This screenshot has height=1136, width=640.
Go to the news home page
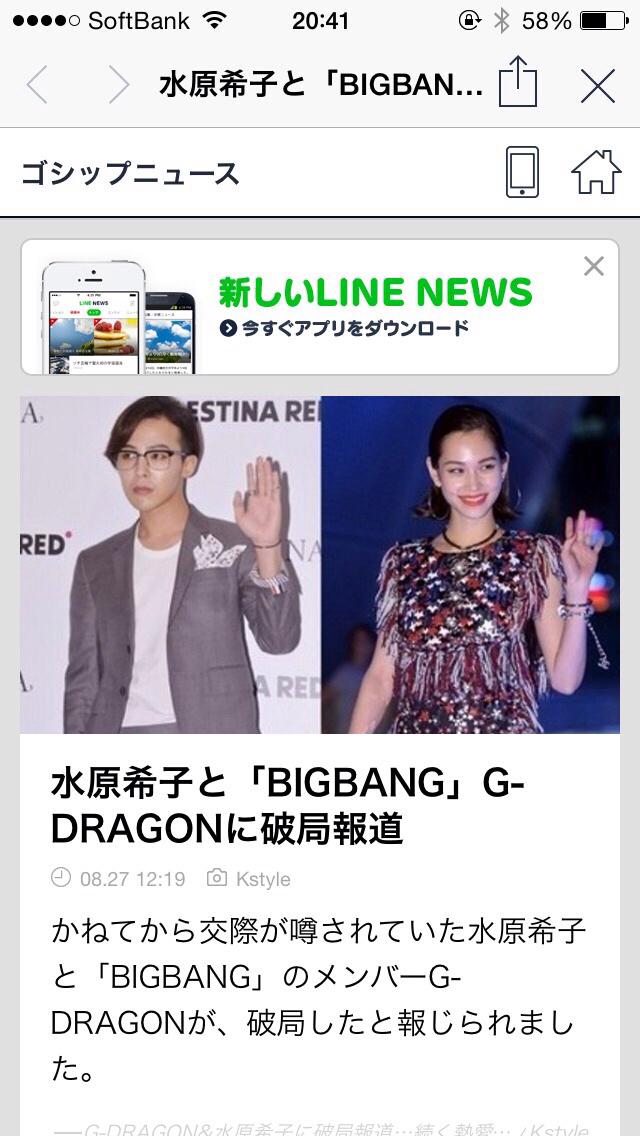pos(596,172)
